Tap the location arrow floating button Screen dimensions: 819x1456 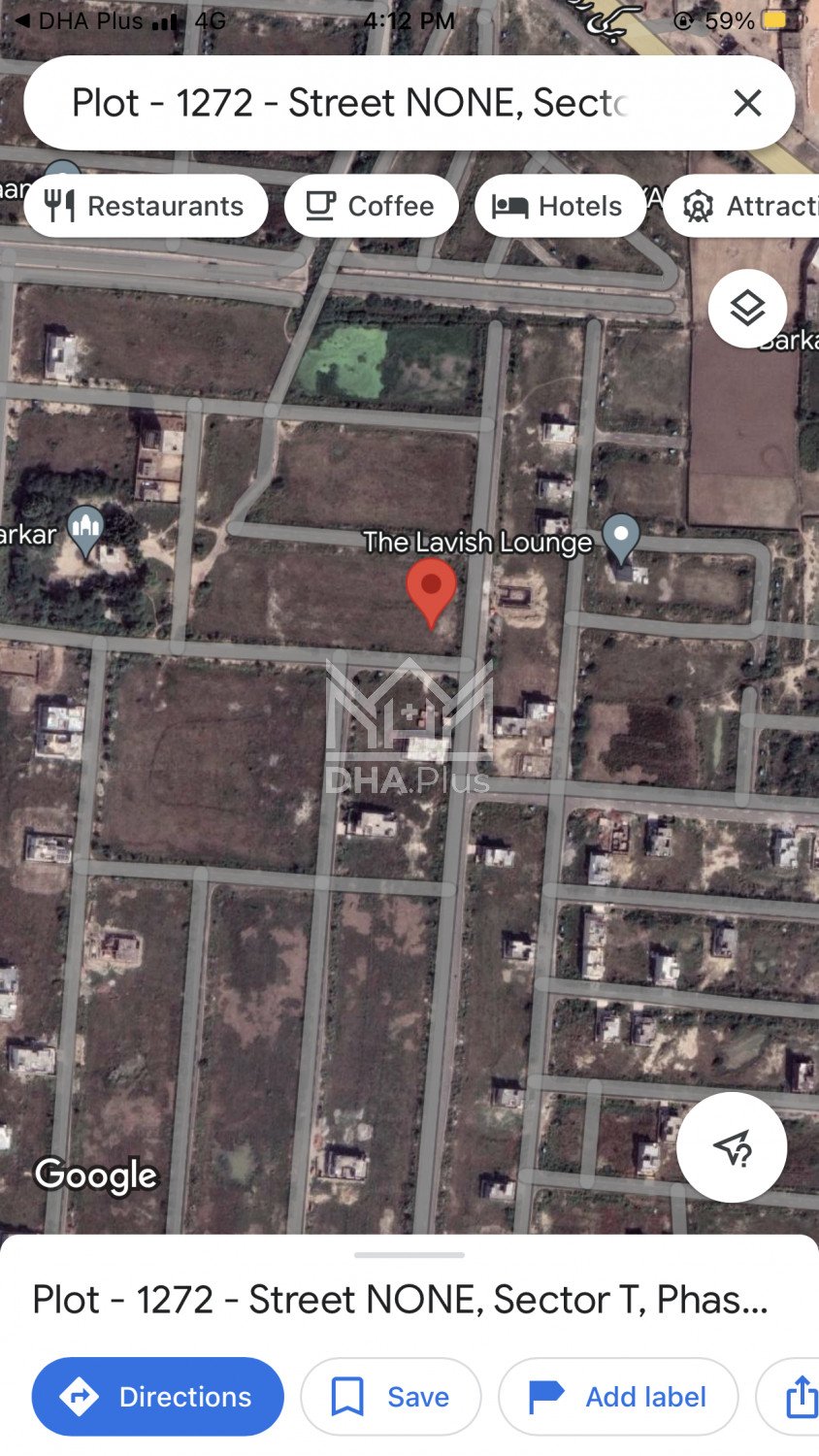point(732,1147)
